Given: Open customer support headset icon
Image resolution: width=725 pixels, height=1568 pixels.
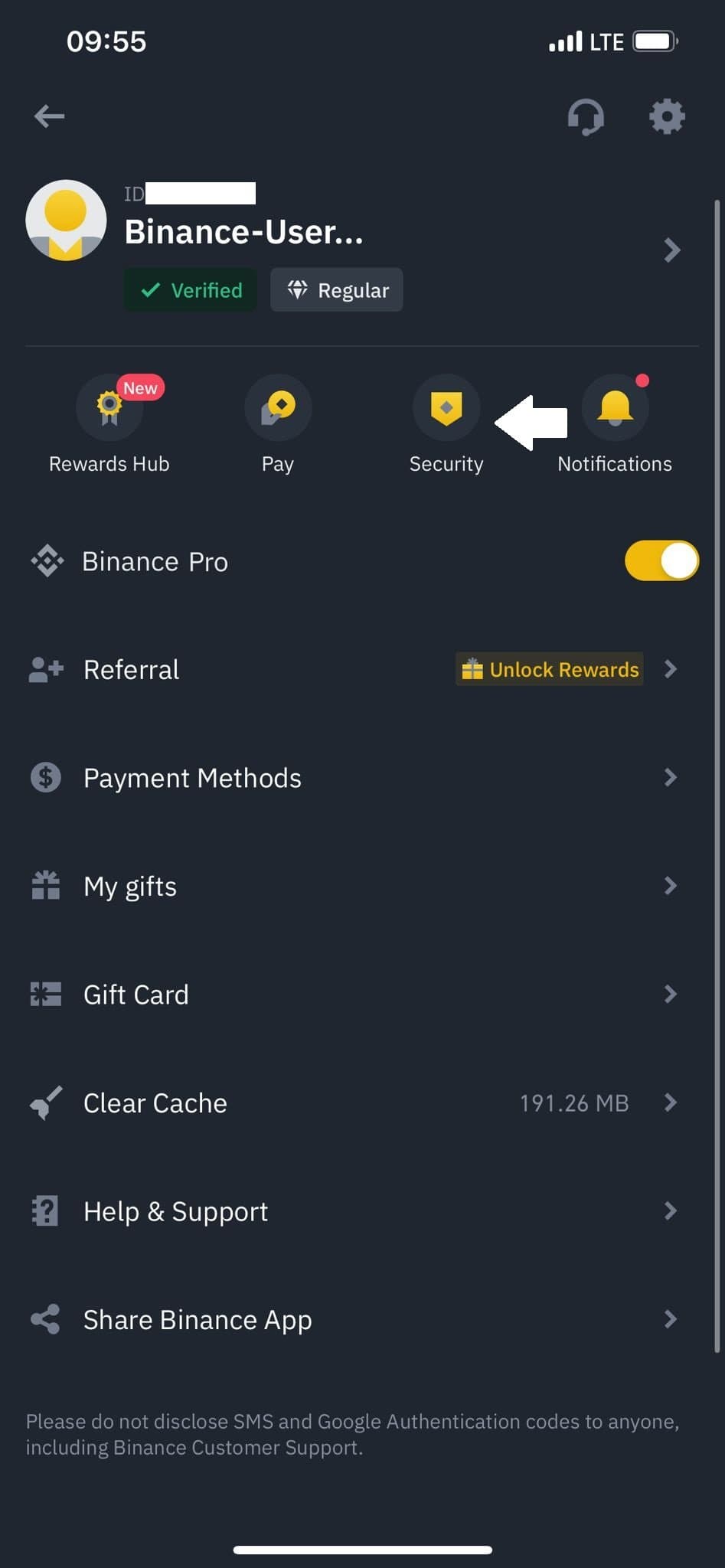Looking at the screenshot, I should [586, 117].
